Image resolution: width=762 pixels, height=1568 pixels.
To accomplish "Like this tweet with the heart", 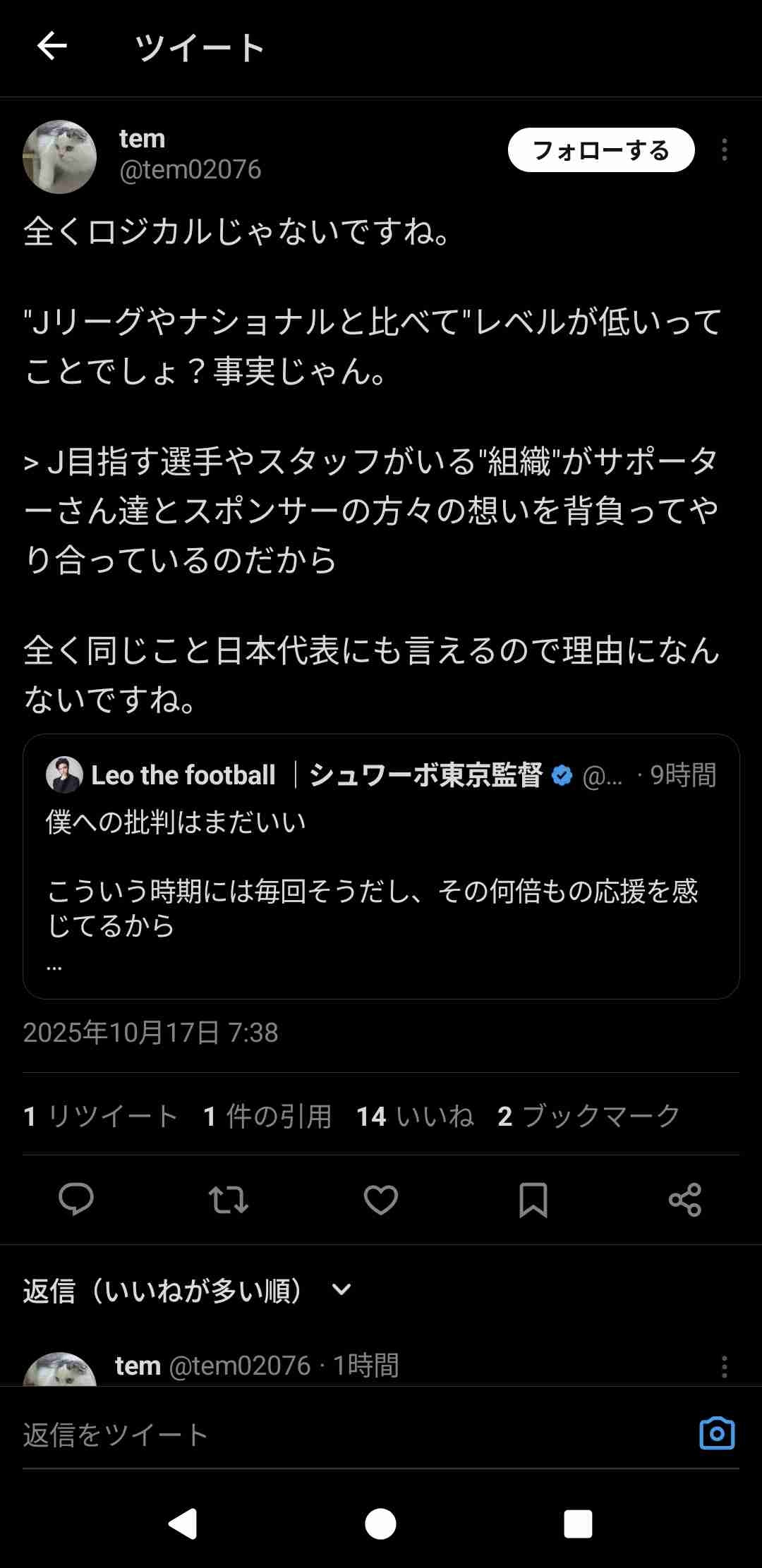I will tap(381, 1199).
